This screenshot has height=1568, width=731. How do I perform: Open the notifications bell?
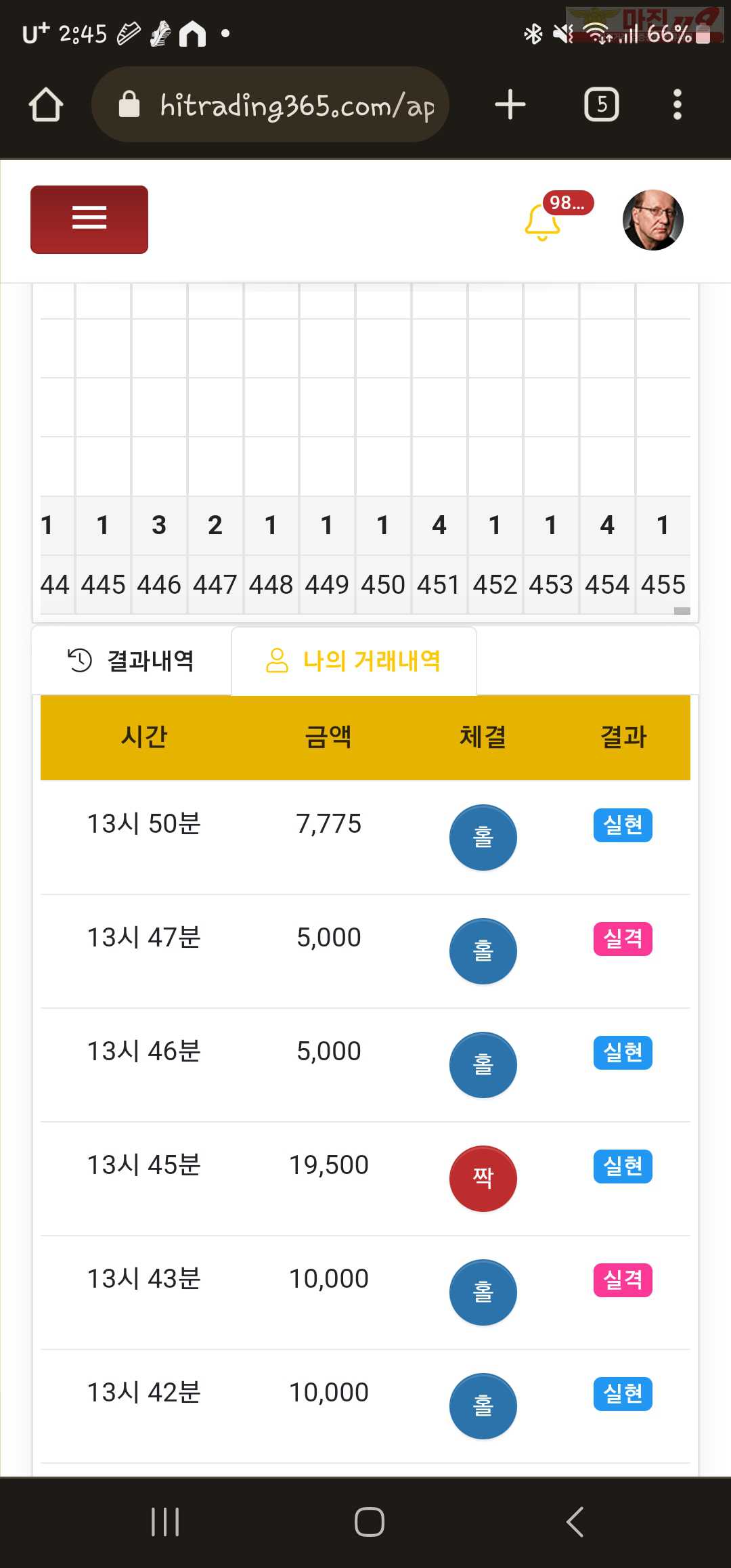(543, 222)
